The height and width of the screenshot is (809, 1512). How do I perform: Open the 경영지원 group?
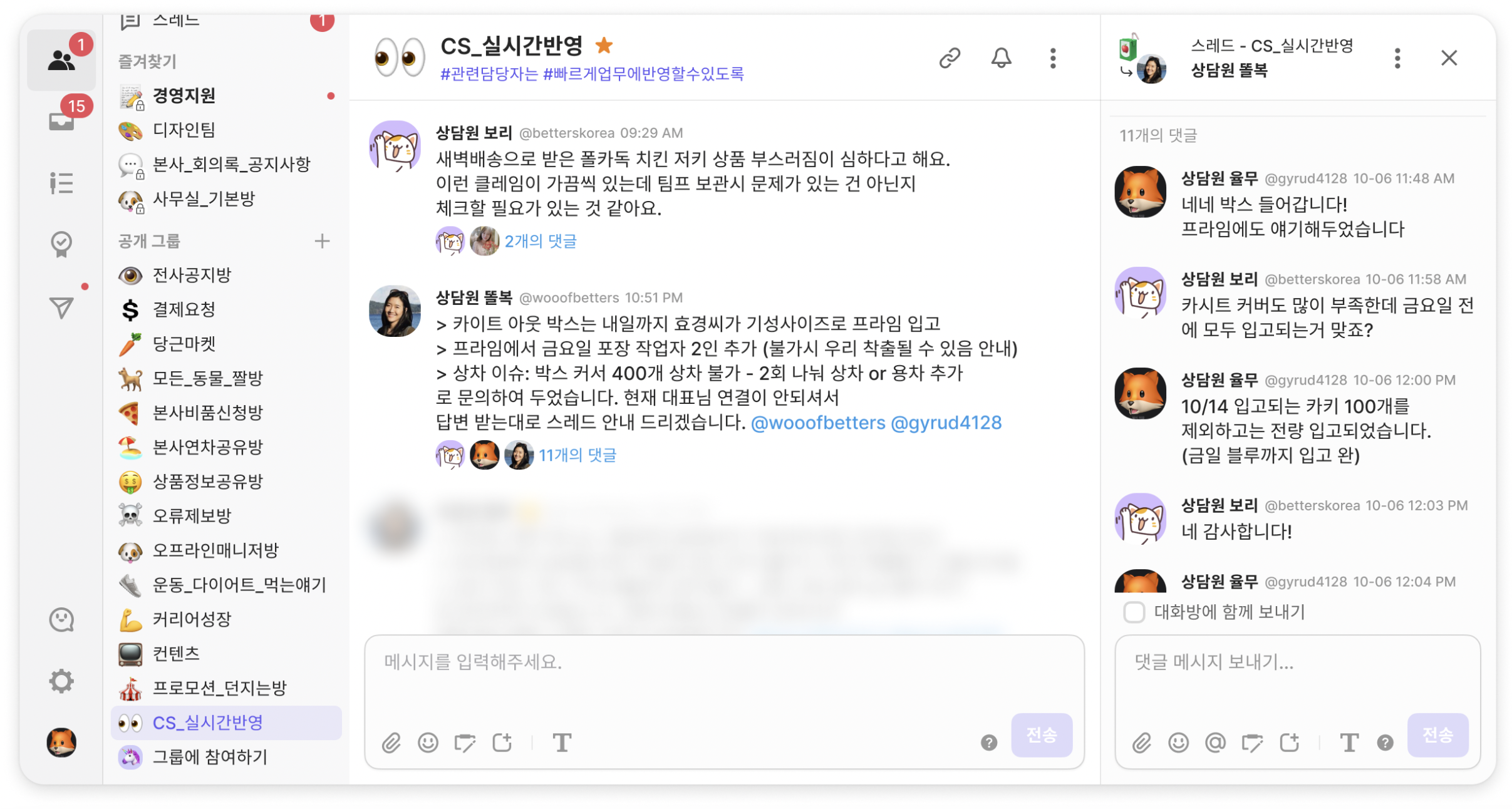click(184, 96)
